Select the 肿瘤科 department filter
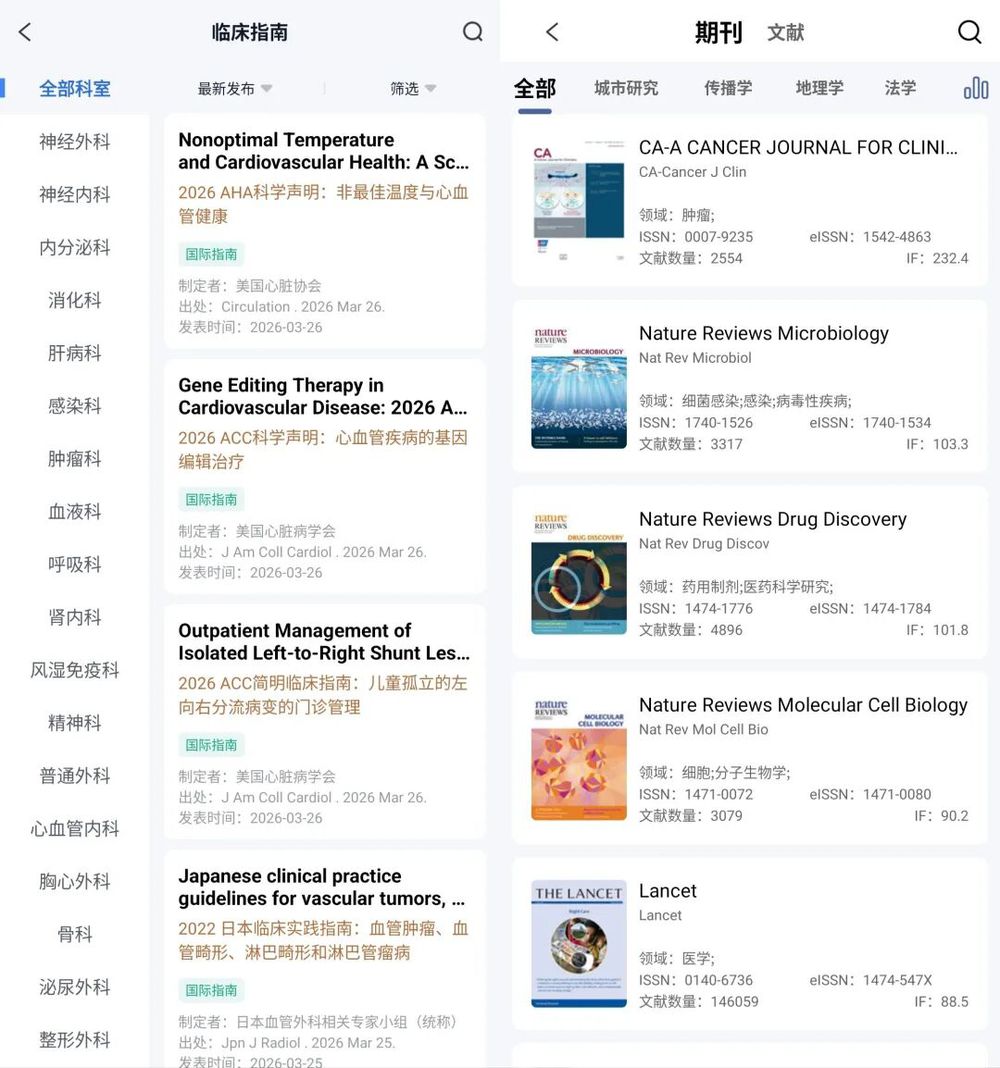 pos(73,459)
